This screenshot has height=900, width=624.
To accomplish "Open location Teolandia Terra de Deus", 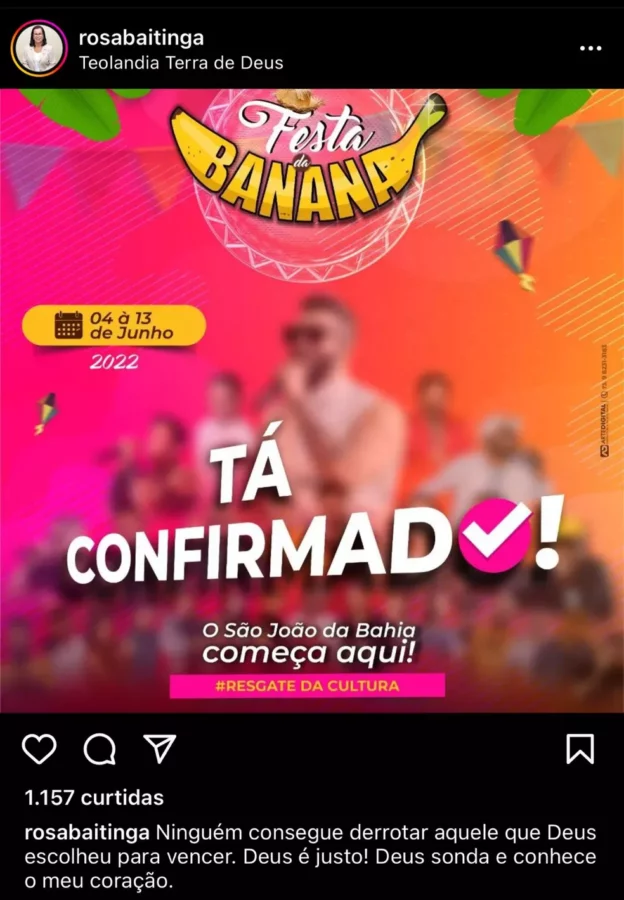I will tap(181, 62).
